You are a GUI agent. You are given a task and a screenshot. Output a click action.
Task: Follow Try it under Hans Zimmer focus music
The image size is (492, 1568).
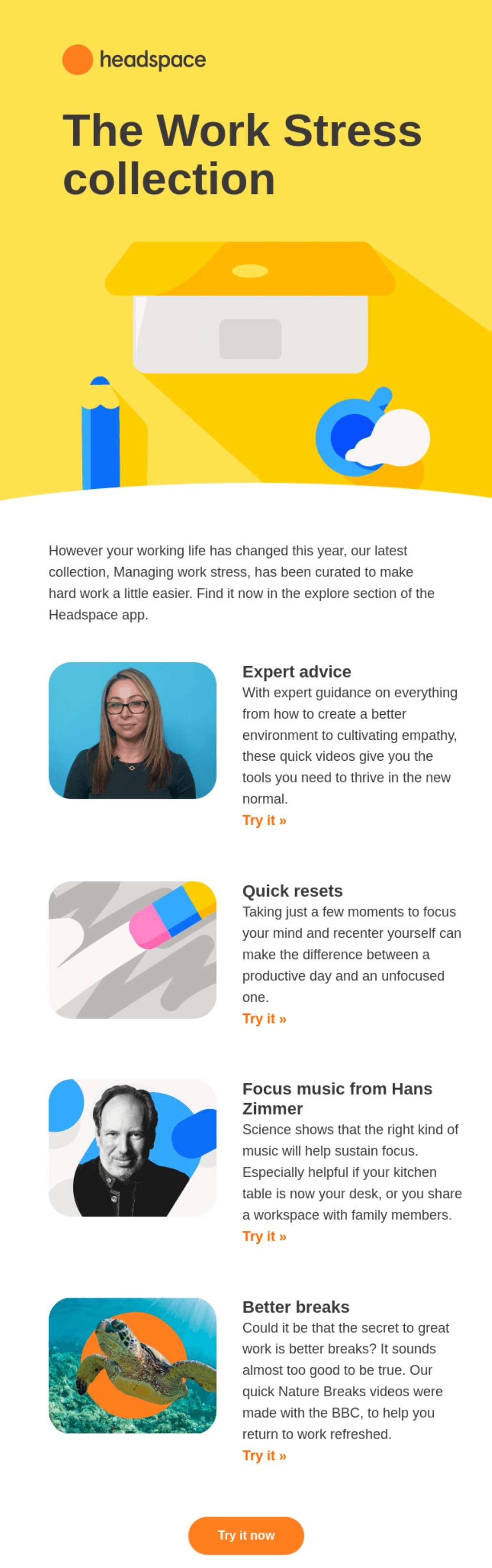tap(264, 1236)
